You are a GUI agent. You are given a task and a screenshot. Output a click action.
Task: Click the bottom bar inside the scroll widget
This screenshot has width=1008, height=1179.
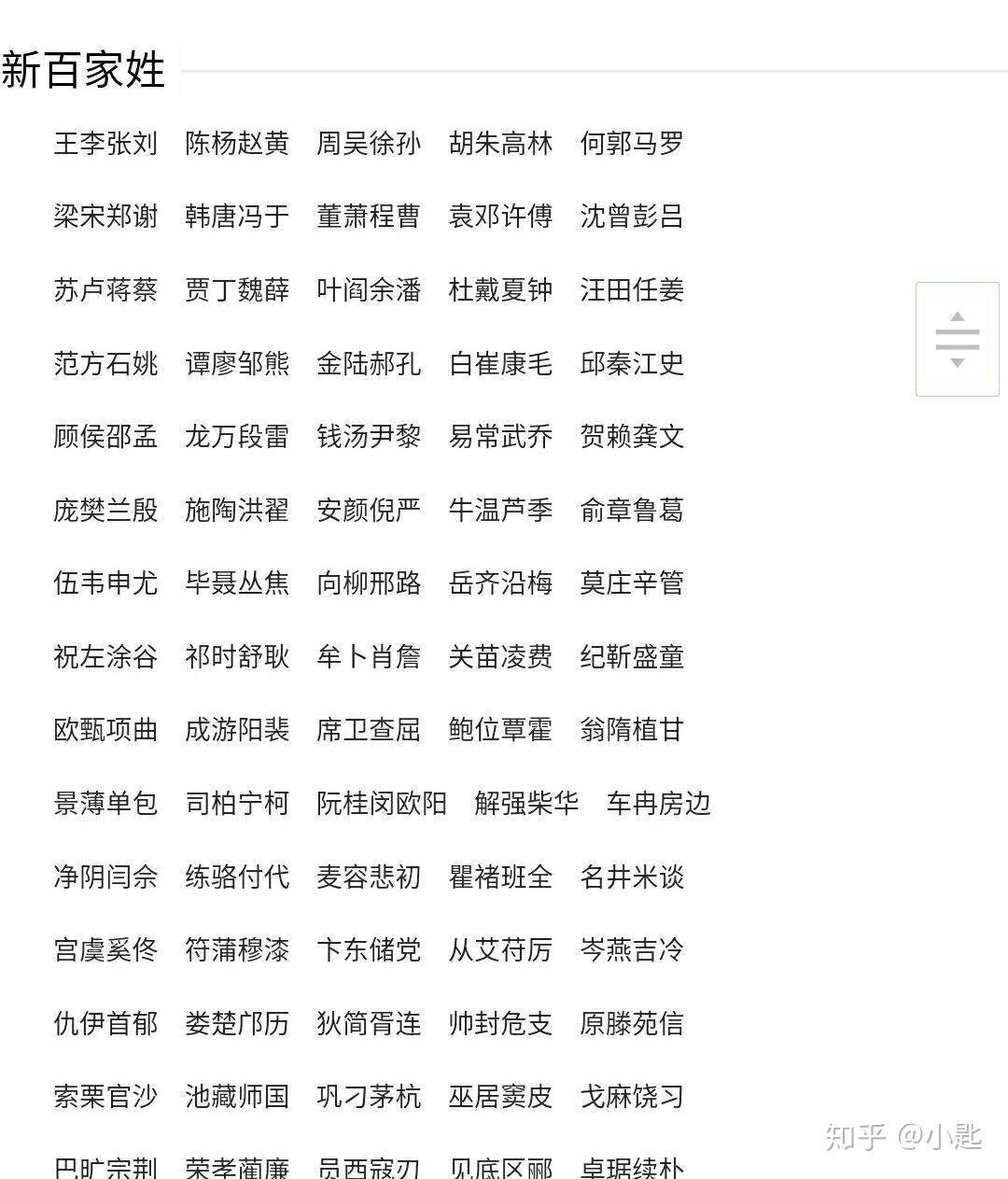pos(958,346)
